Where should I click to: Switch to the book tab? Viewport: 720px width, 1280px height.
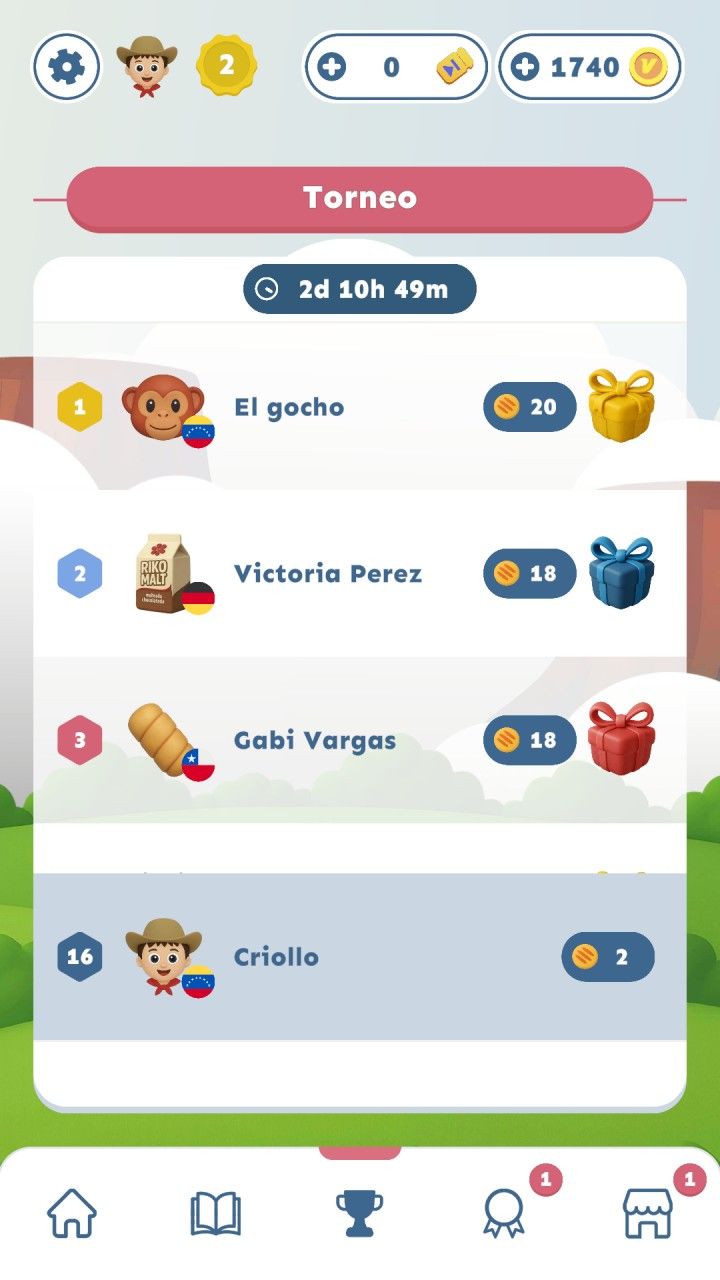(216, 1213)
